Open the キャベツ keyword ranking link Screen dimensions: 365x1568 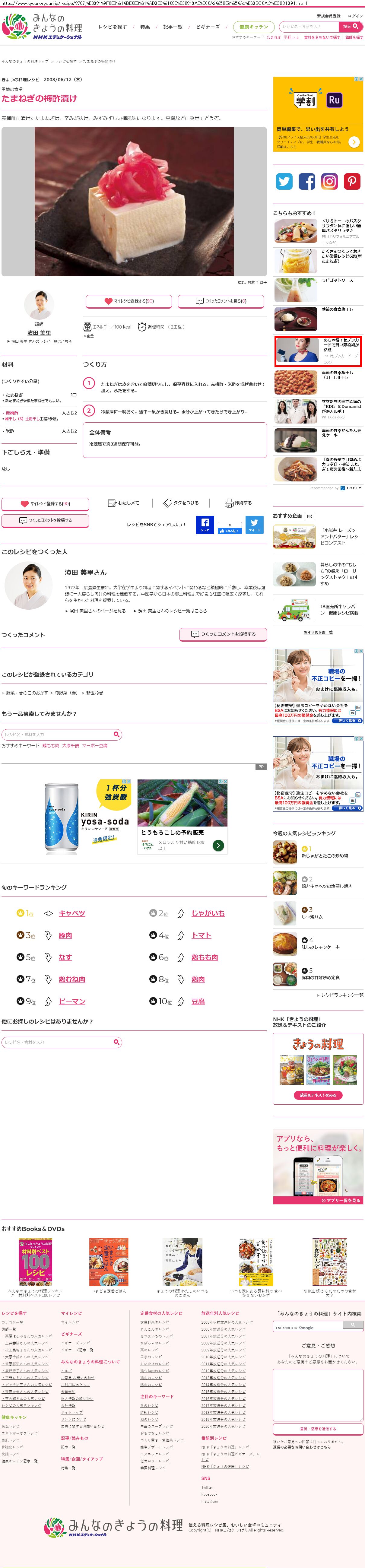tap(72, 913)
